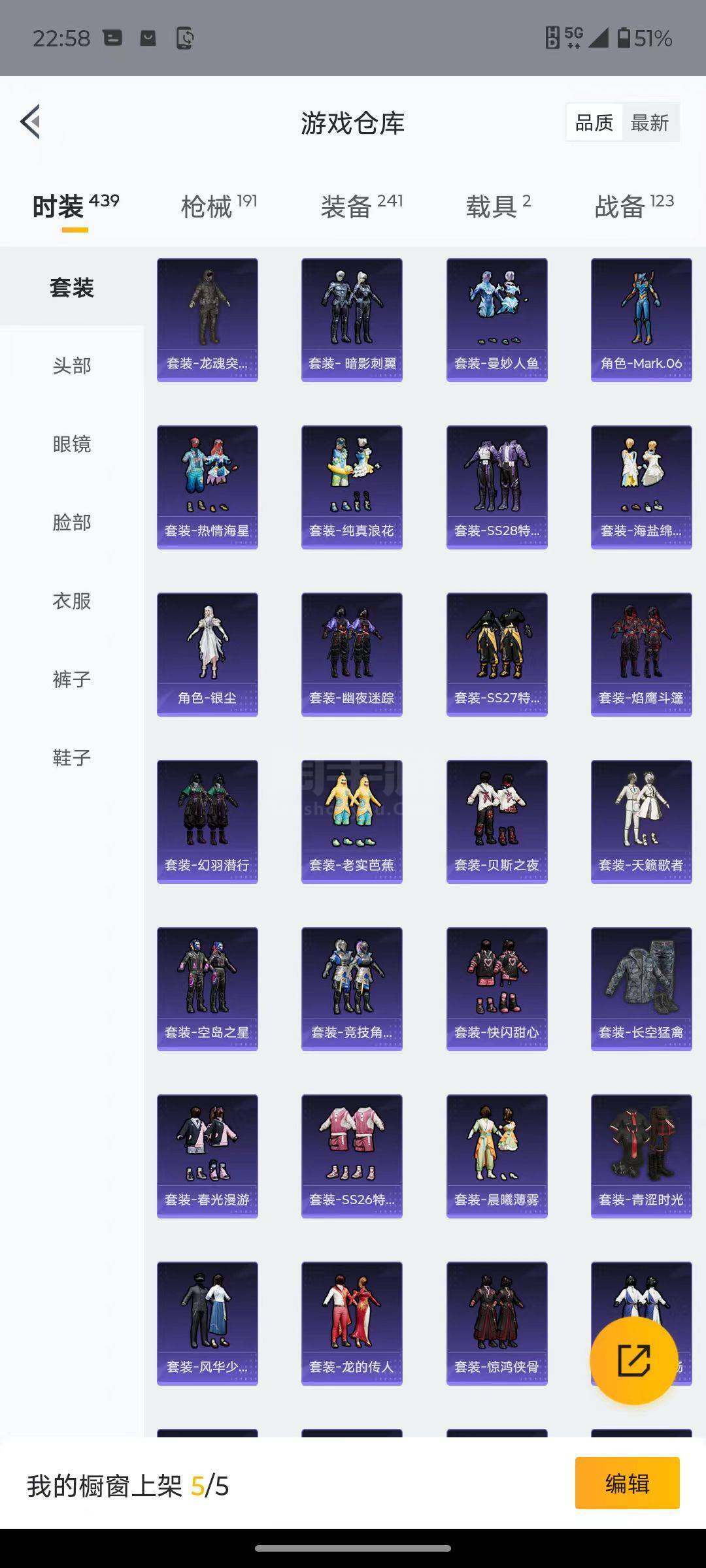Open the 战备 tab
The width and height of the screenshot is (706, 1568).
[x=634, y=206]
